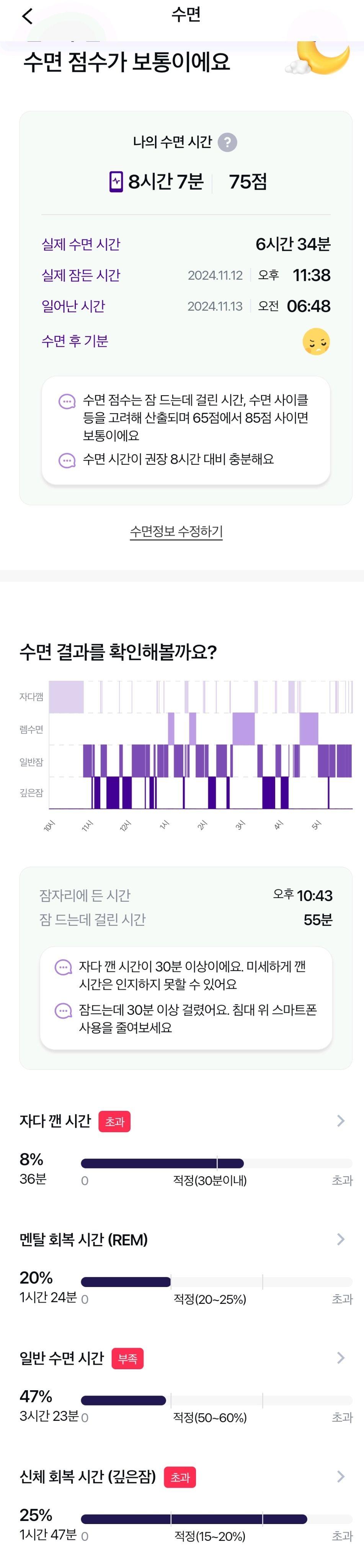View 일반 수면 시간 details
The width and height of the screenshot is (364, 1568).
click(x=341, y=1358)
